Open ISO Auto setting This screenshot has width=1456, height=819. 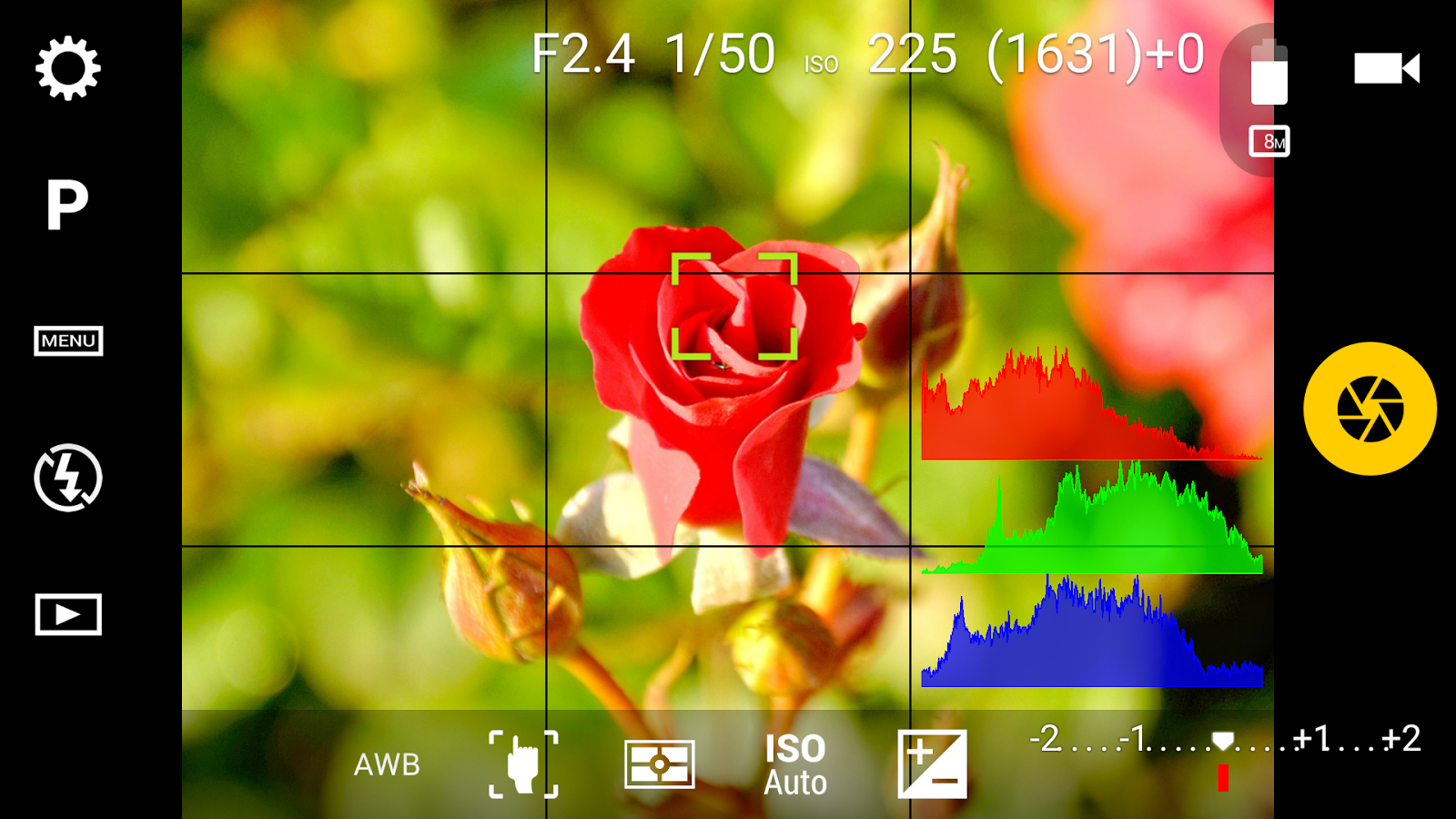795,764
